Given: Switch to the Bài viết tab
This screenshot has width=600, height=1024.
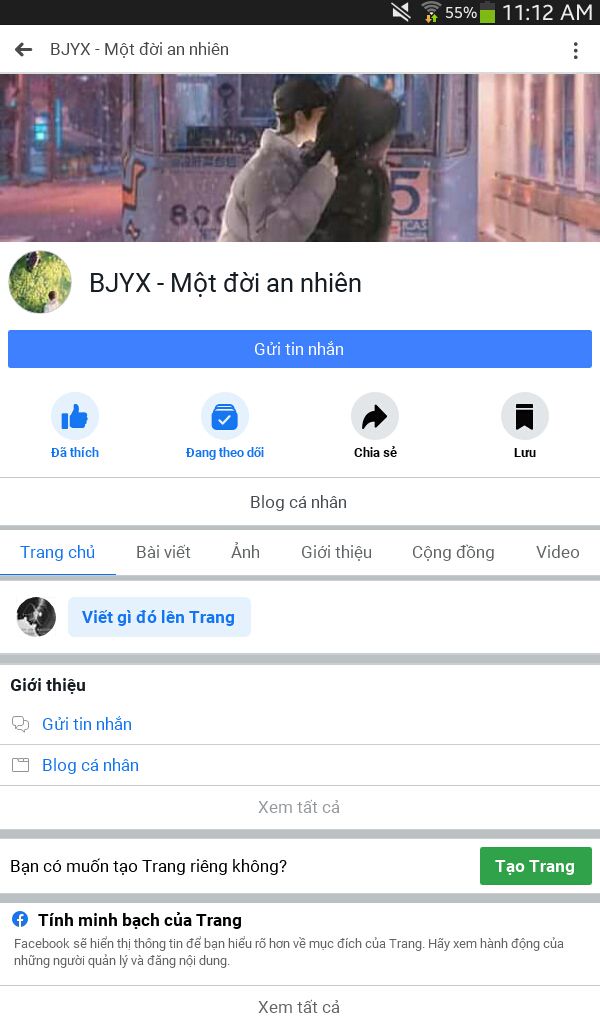Looking at the screenshot, I should pyautogui.click(x=163, y=552).
